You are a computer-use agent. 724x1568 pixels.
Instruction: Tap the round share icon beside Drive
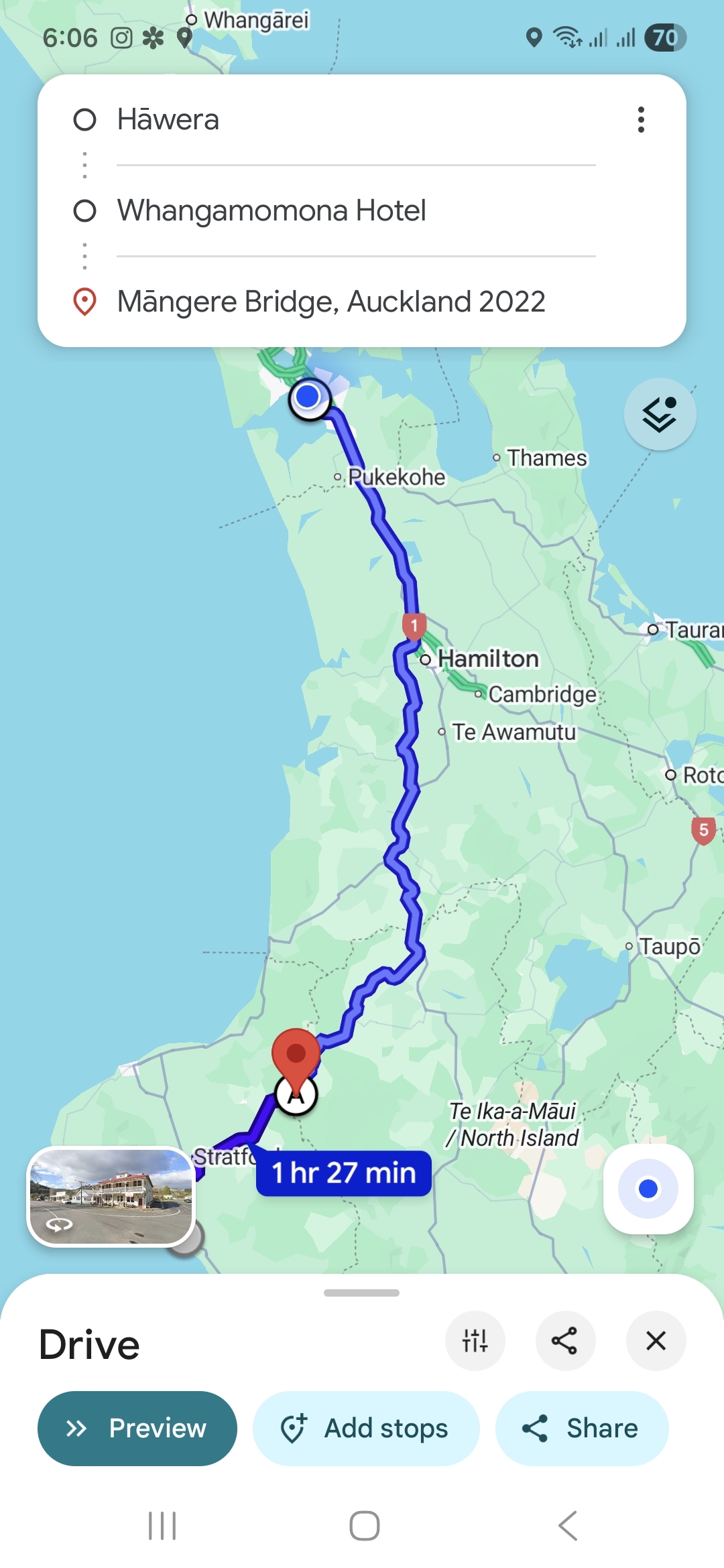tap(565, 1341)
